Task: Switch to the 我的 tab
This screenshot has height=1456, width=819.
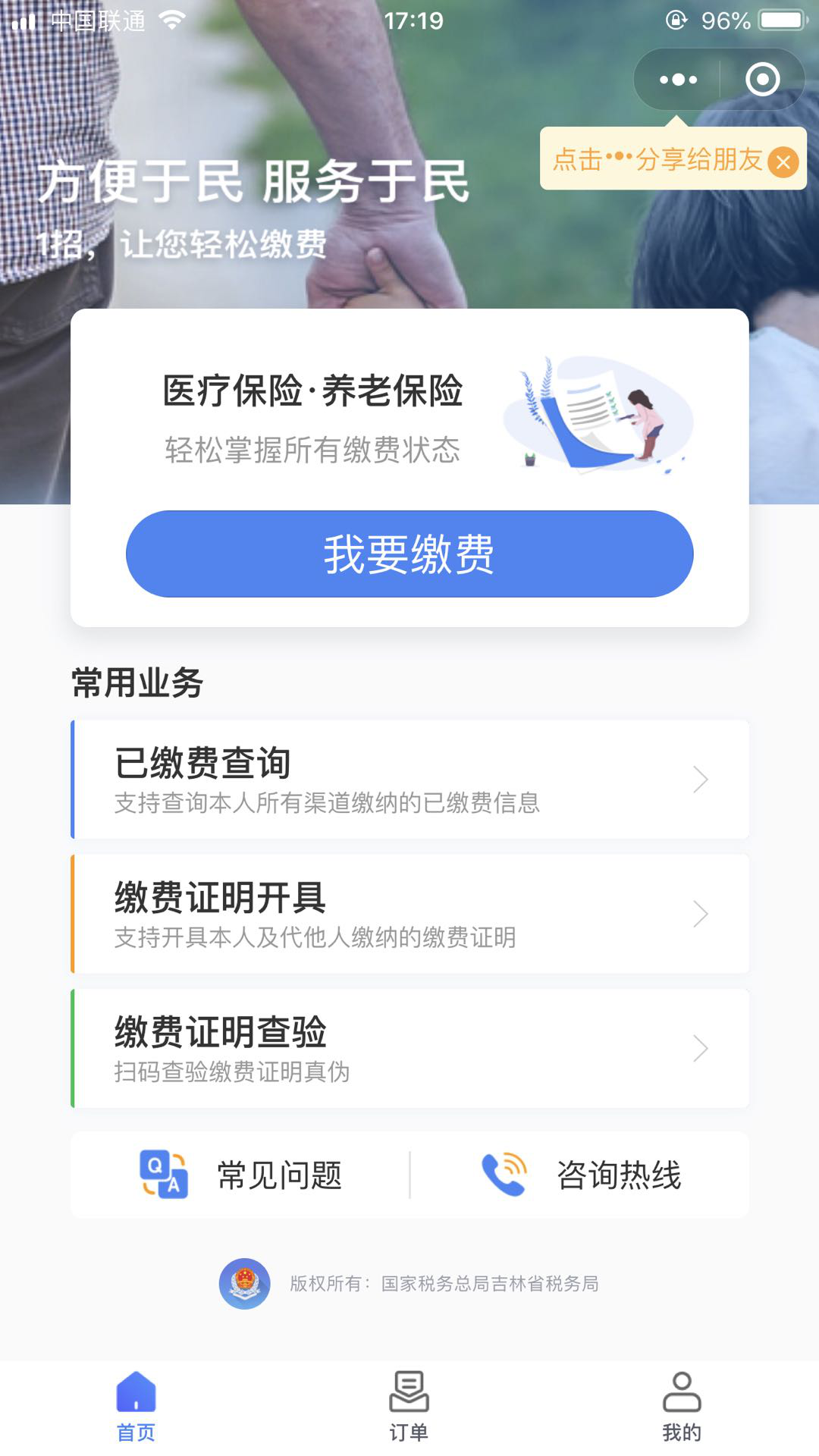Action: [x=682, y=1407]
